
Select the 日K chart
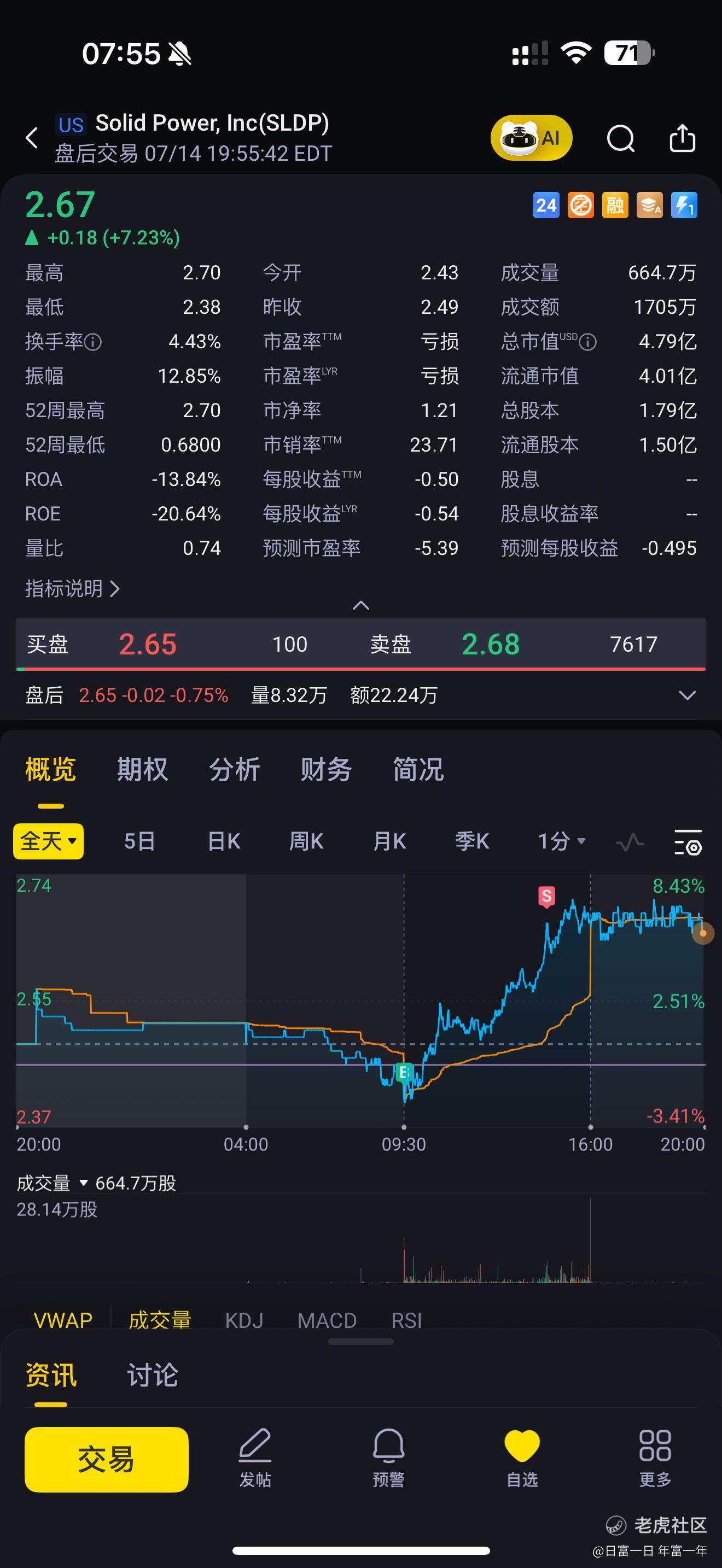click(x=224, y=841)
